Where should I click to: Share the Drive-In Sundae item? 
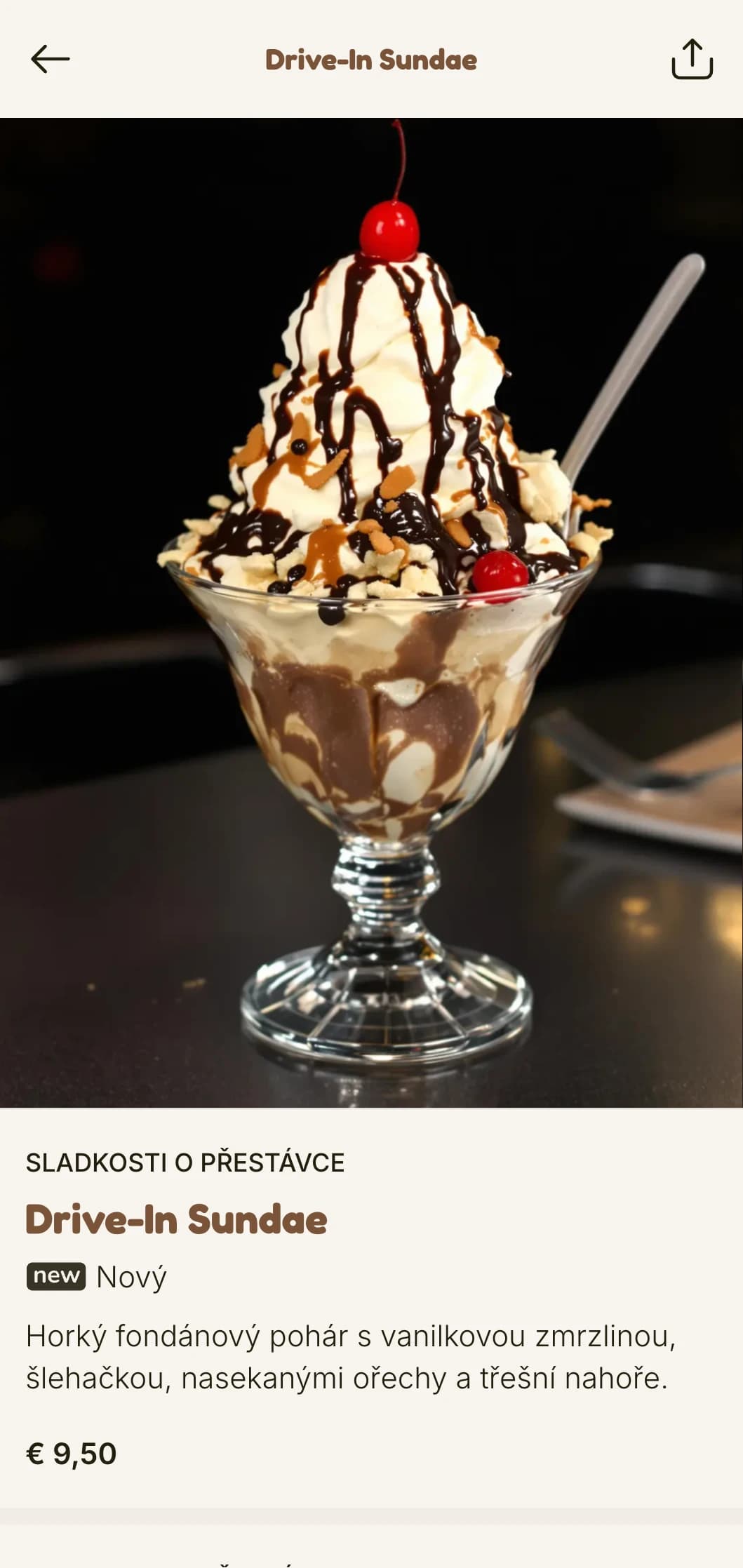tap(692, 60)
